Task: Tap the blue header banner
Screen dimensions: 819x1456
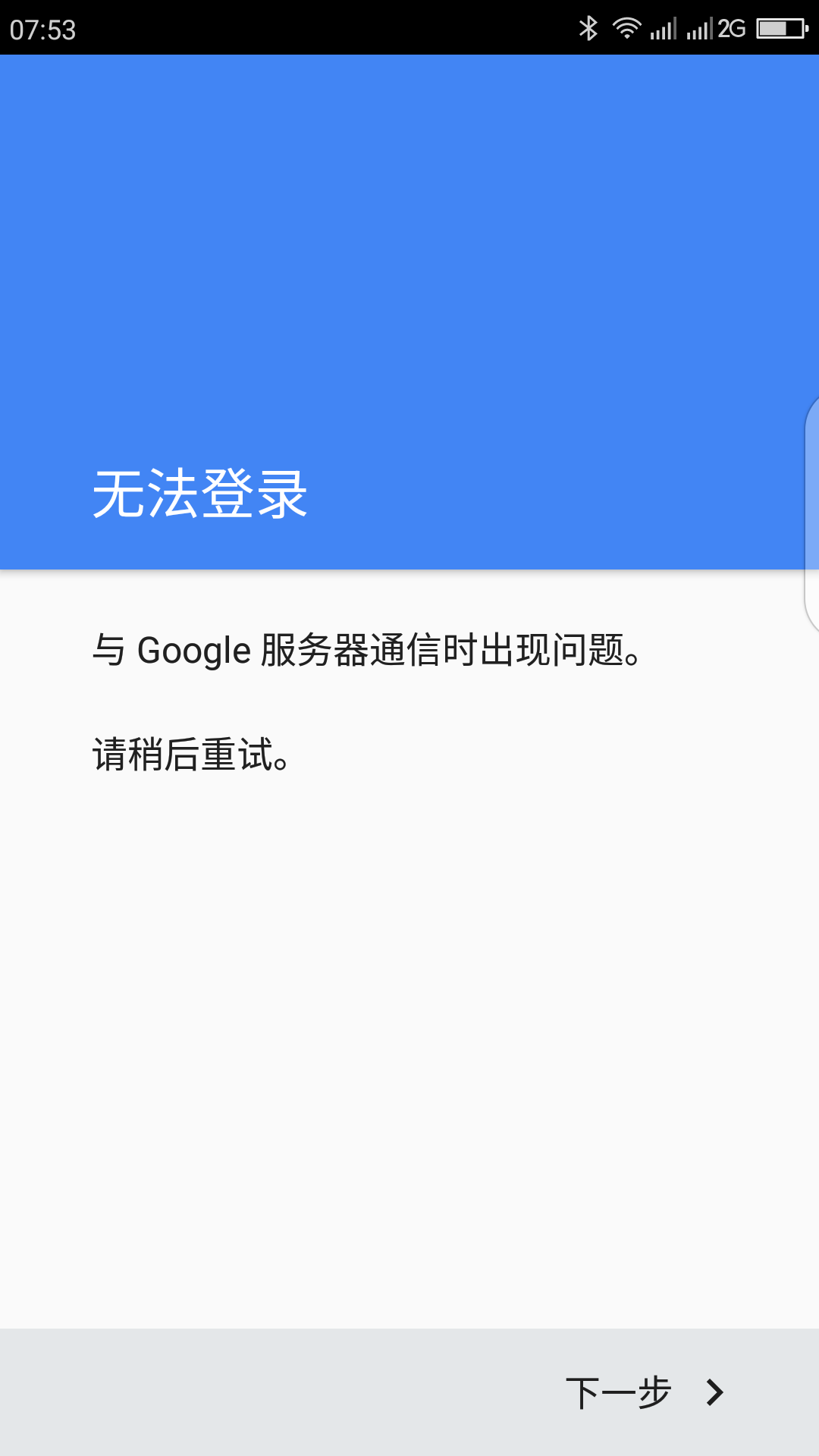Action: (409, 265)
